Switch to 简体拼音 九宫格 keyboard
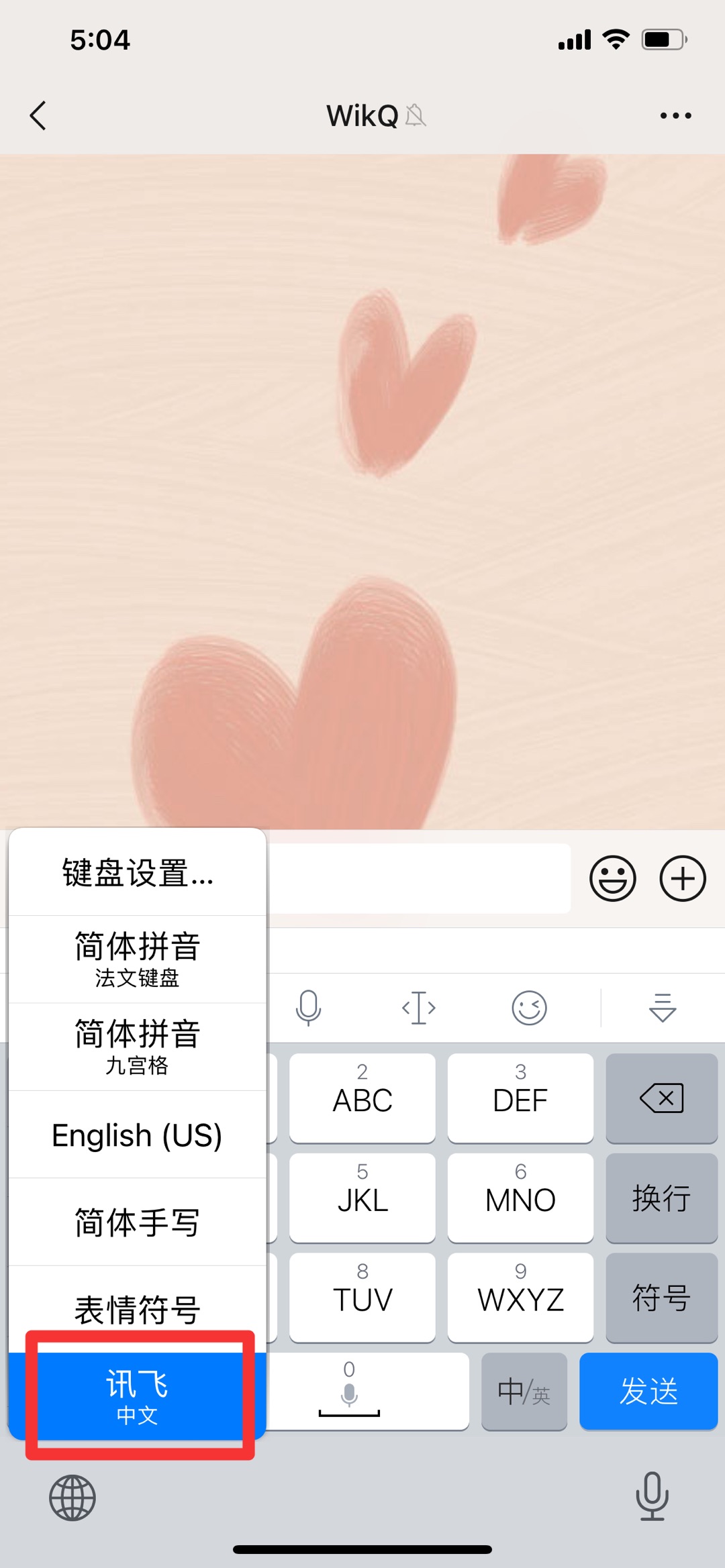The image size is (725, 1568). tap(138, 1047)
